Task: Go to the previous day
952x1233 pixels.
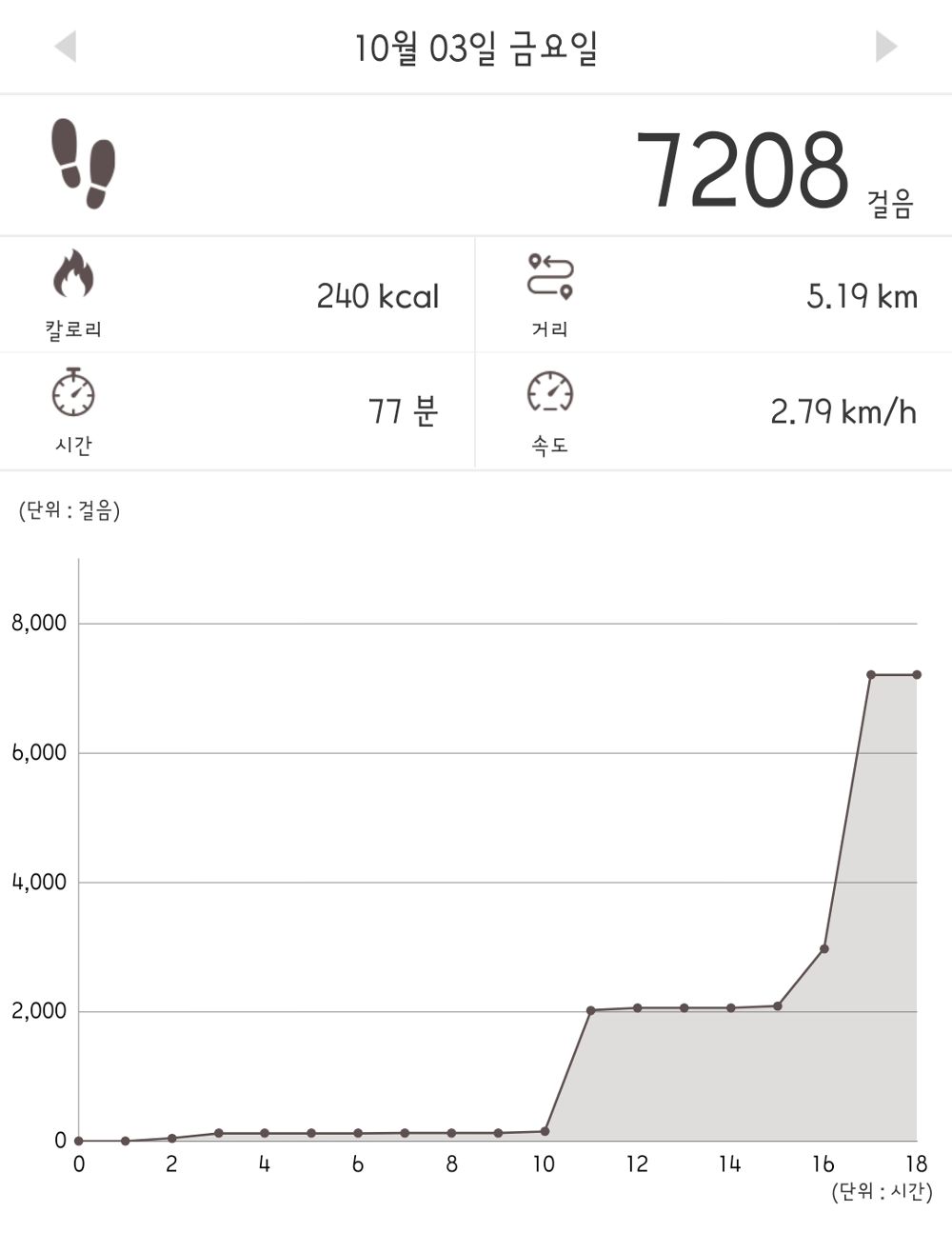Action: tap(65, 46)
